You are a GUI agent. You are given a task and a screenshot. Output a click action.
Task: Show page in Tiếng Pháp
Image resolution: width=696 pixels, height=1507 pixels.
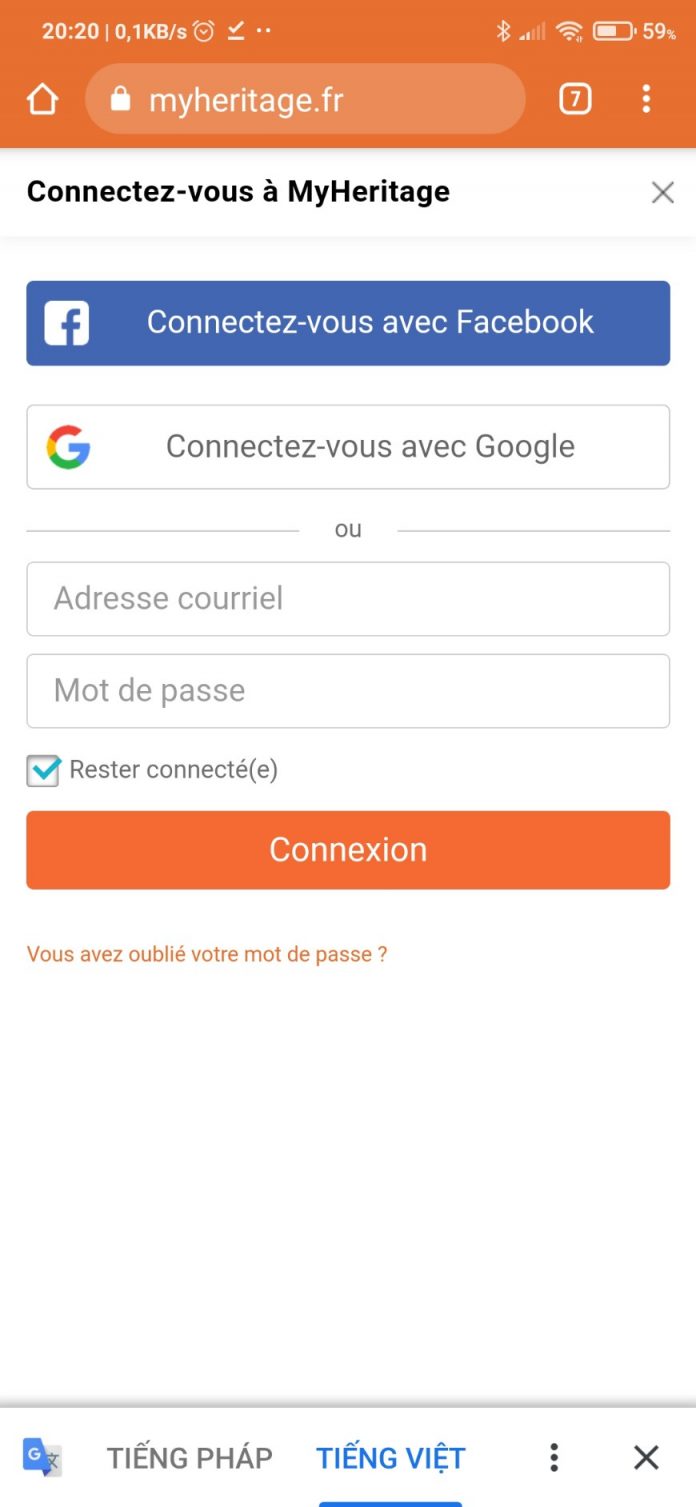pos(190,1458)
